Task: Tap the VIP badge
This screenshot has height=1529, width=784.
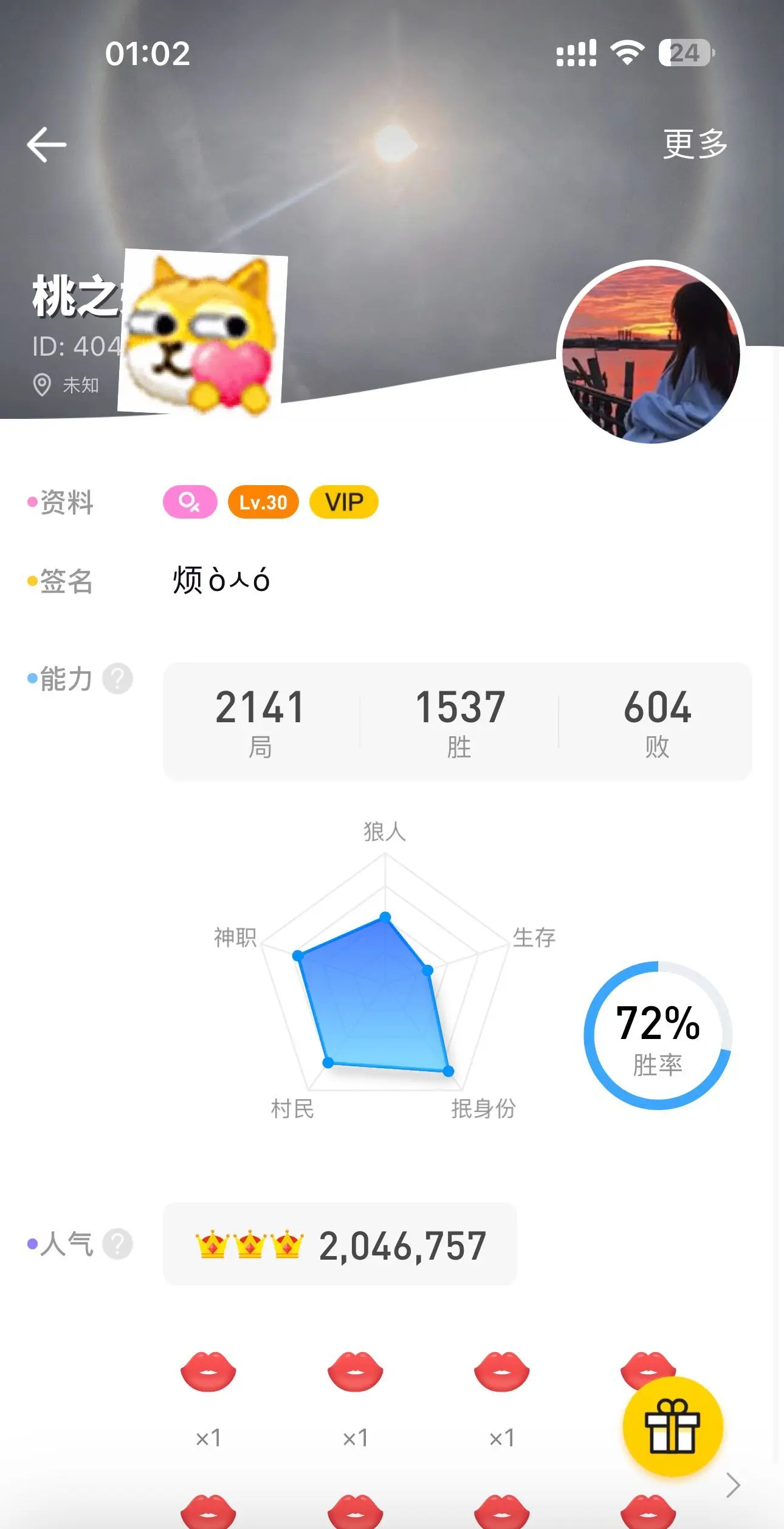Action: [344, 502]
